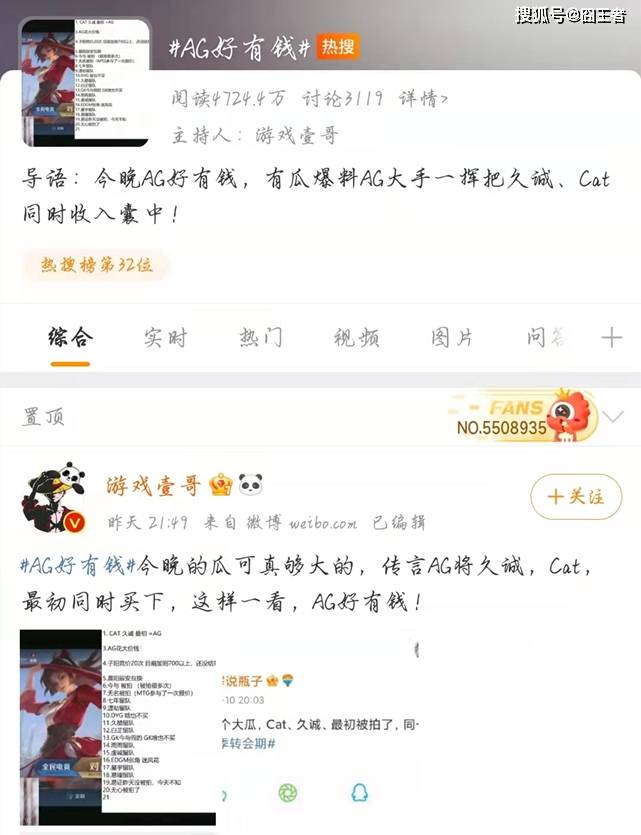This screenshot has width=641, height=835.
Task: Collapse the 置顶 section with the chevron
Action: coord(612,416)
